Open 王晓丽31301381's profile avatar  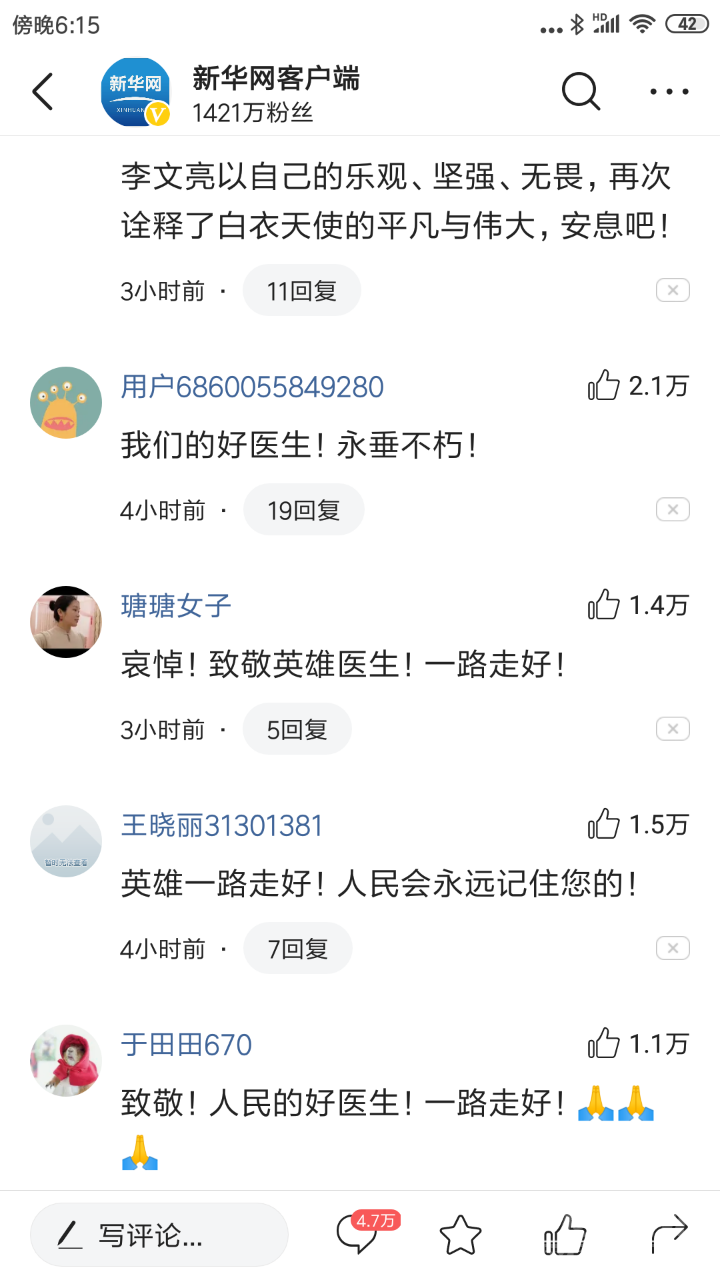(x=66, y=841)
